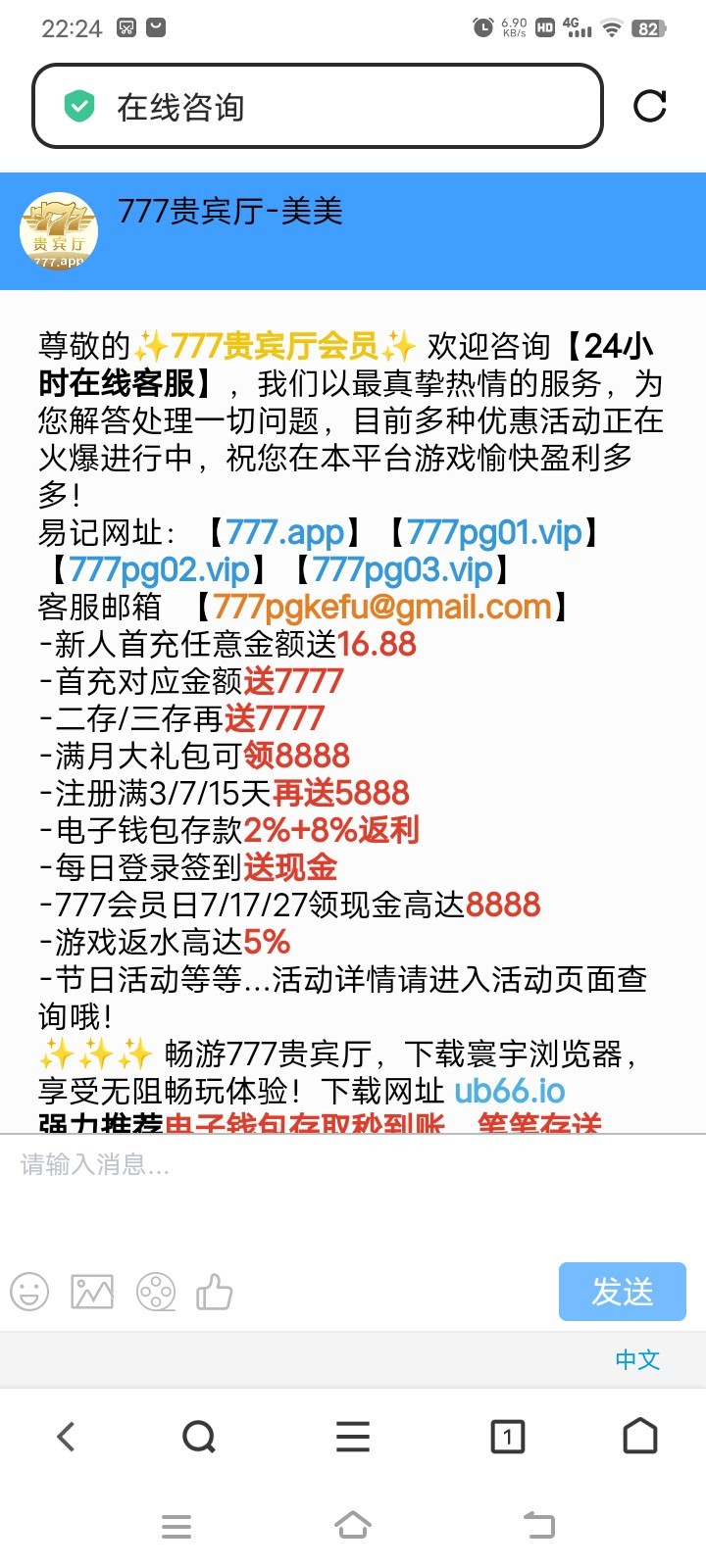
Task: Open the 777pg01.vip link
Action: point(494,532)
